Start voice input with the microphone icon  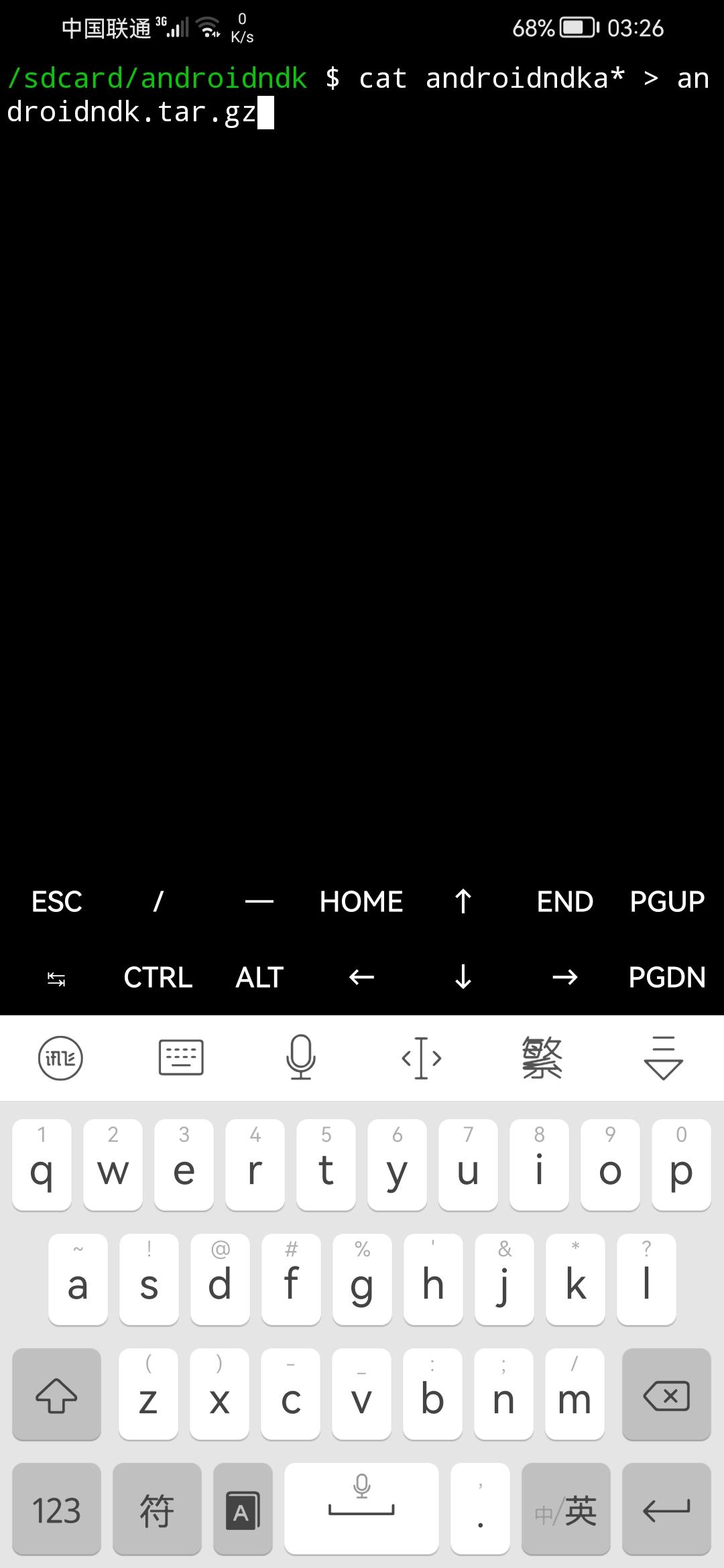[301, 1058]
